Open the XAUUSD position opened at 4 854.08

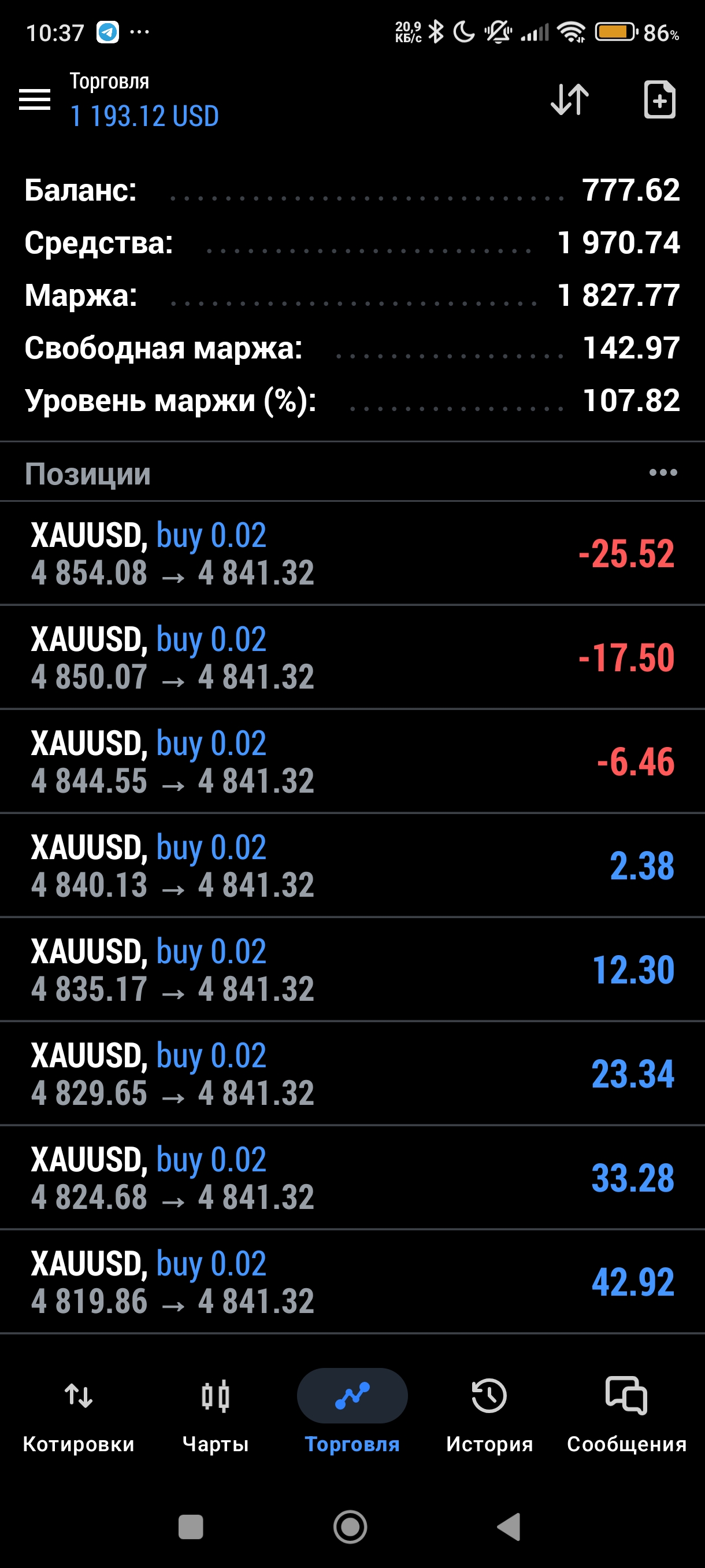coord(352,553)
